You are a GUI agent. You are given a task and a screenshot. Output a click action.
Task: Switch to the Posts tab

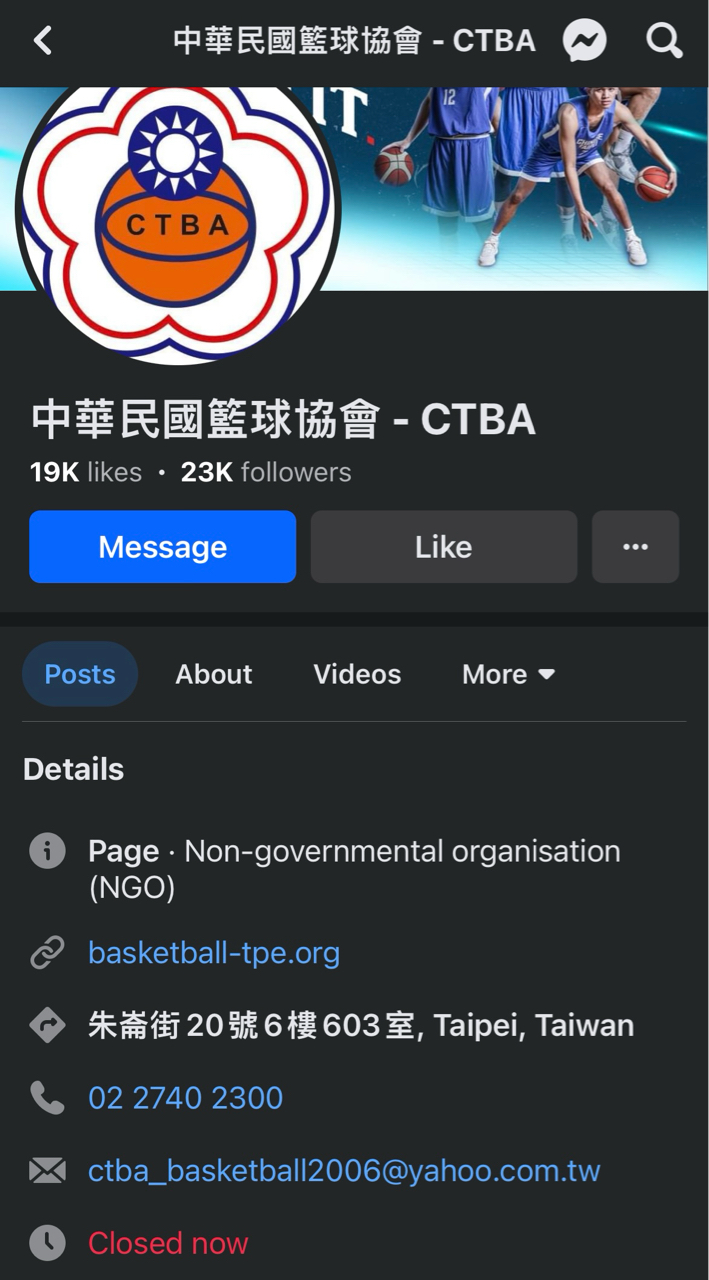click(80, 674)
